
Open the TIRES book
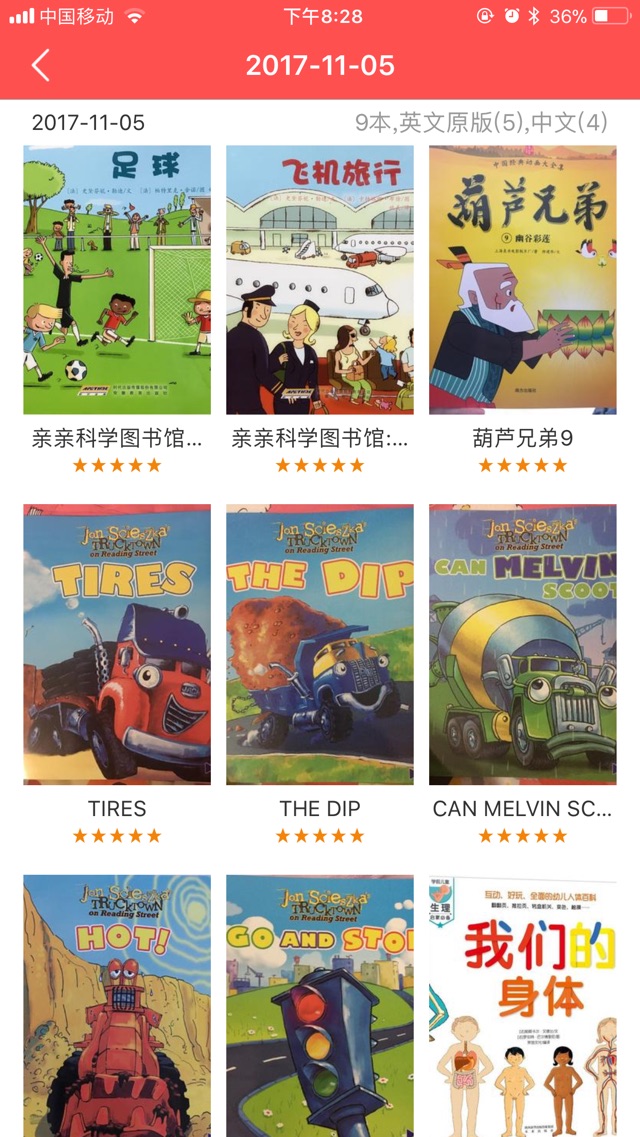tap(117, 645)
